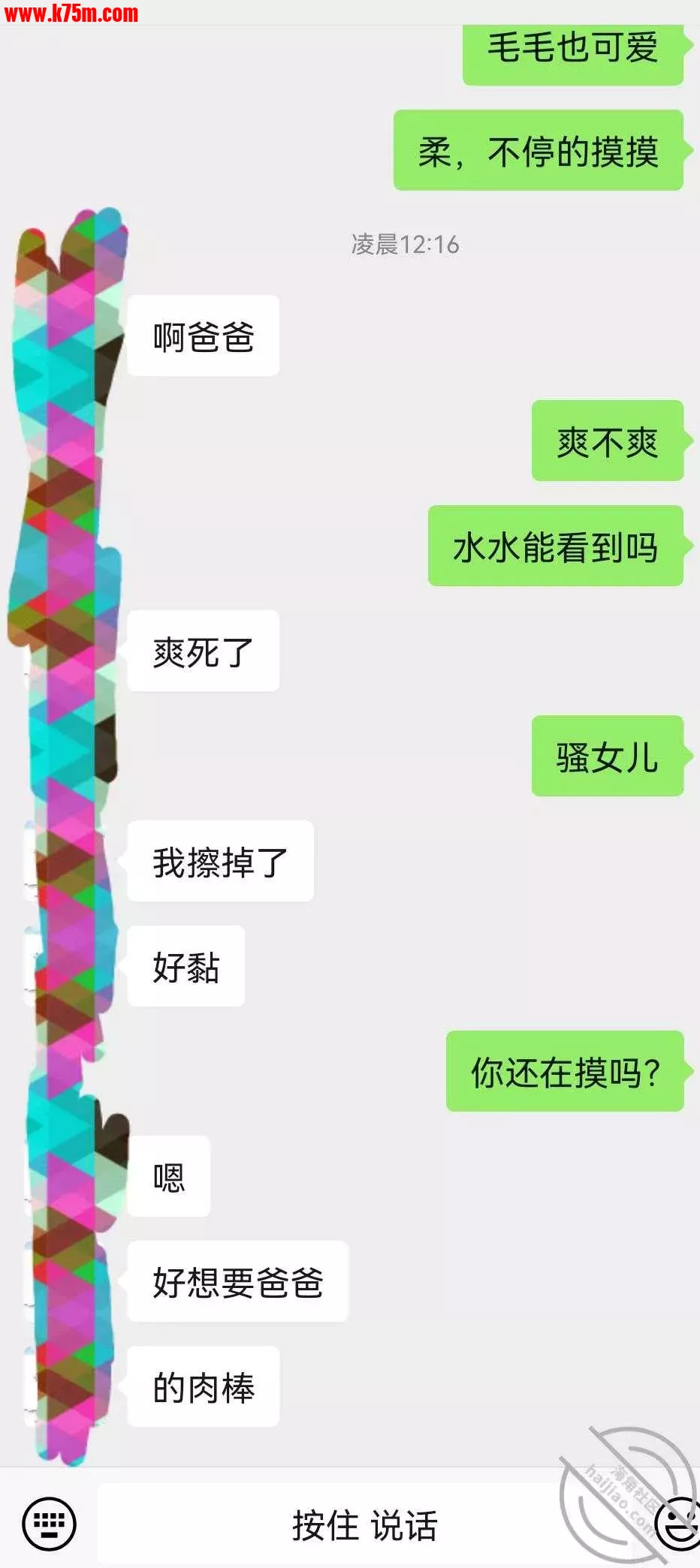Tap the 按住 说话 voice button

364,1525
